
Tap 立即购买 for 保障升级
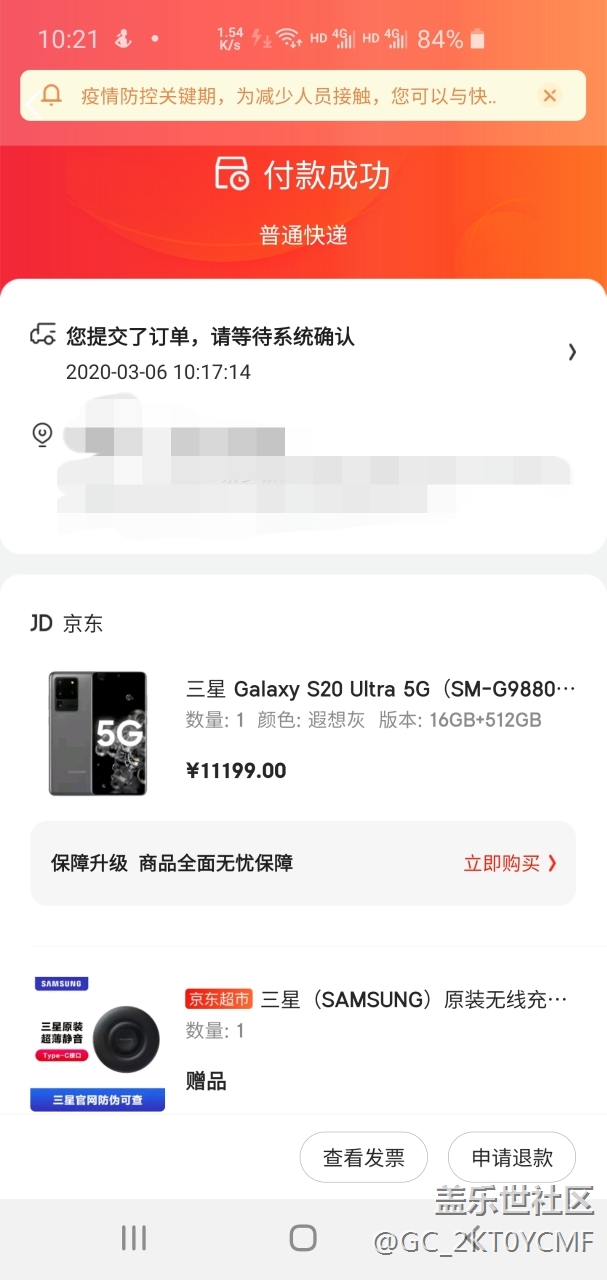510,863
